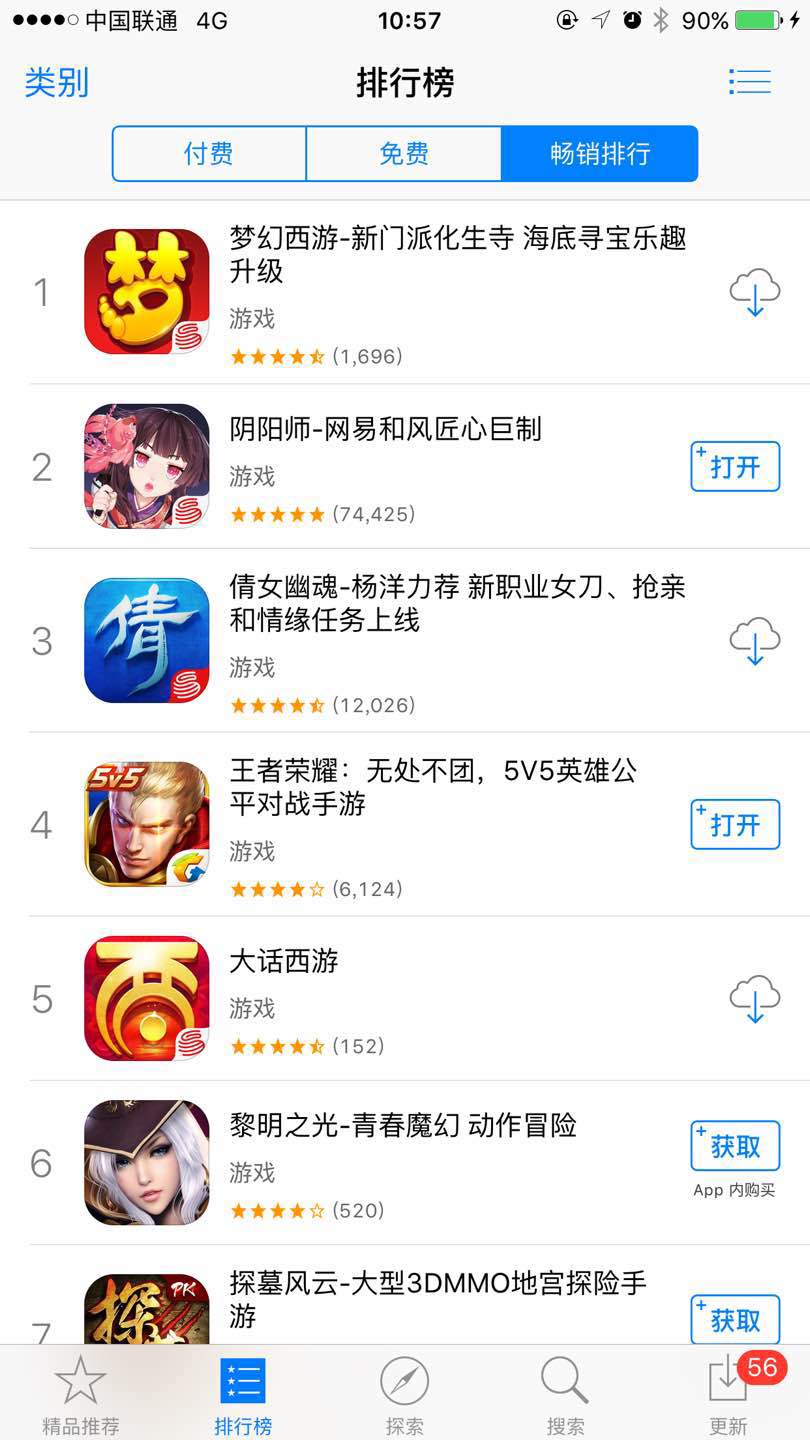Open the 更新 updates tab
The width and height of the screenshot is (810, 1440).
(x=728, y=1394)
